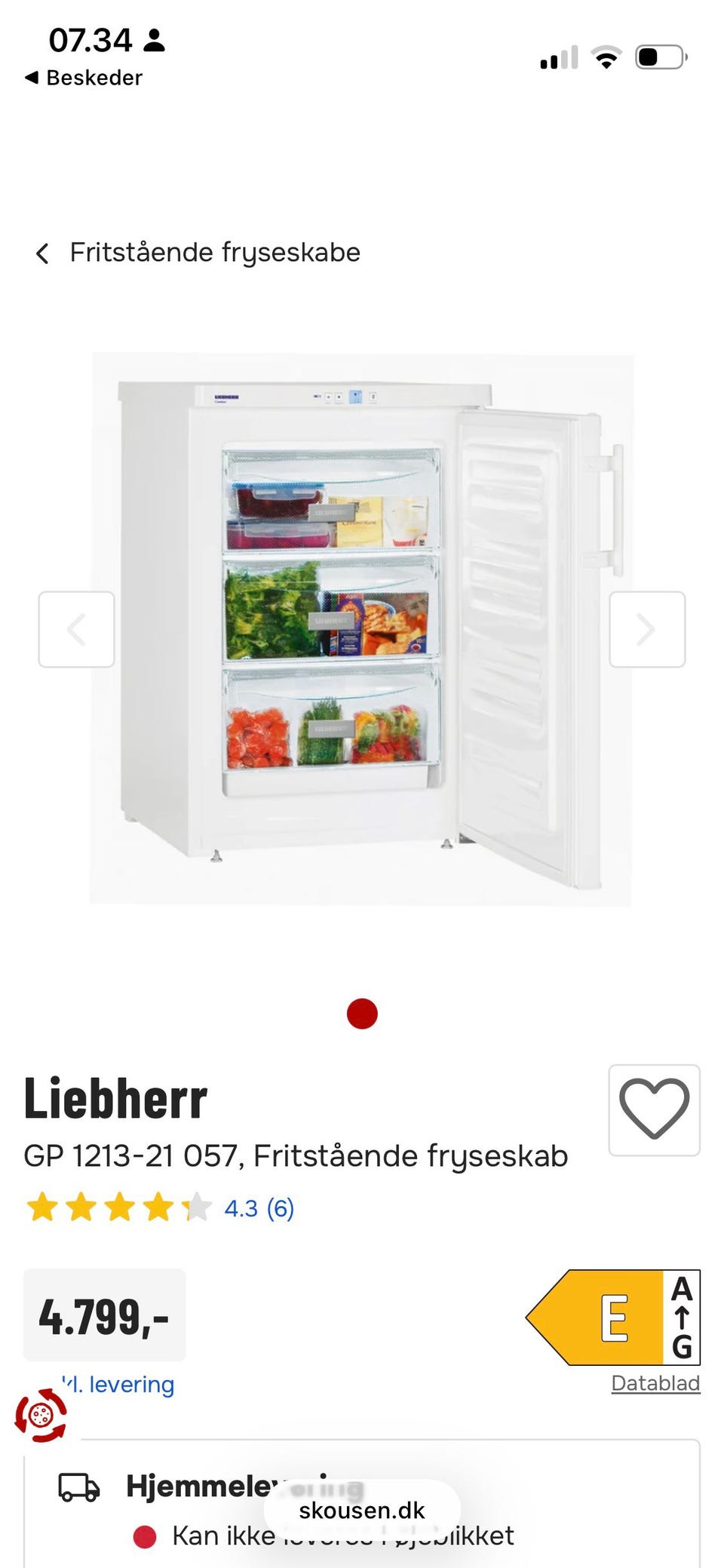This screenshot has width=724, height=1568.
Task: Tap the skousen.dk badge
Action: [360, 1511]
